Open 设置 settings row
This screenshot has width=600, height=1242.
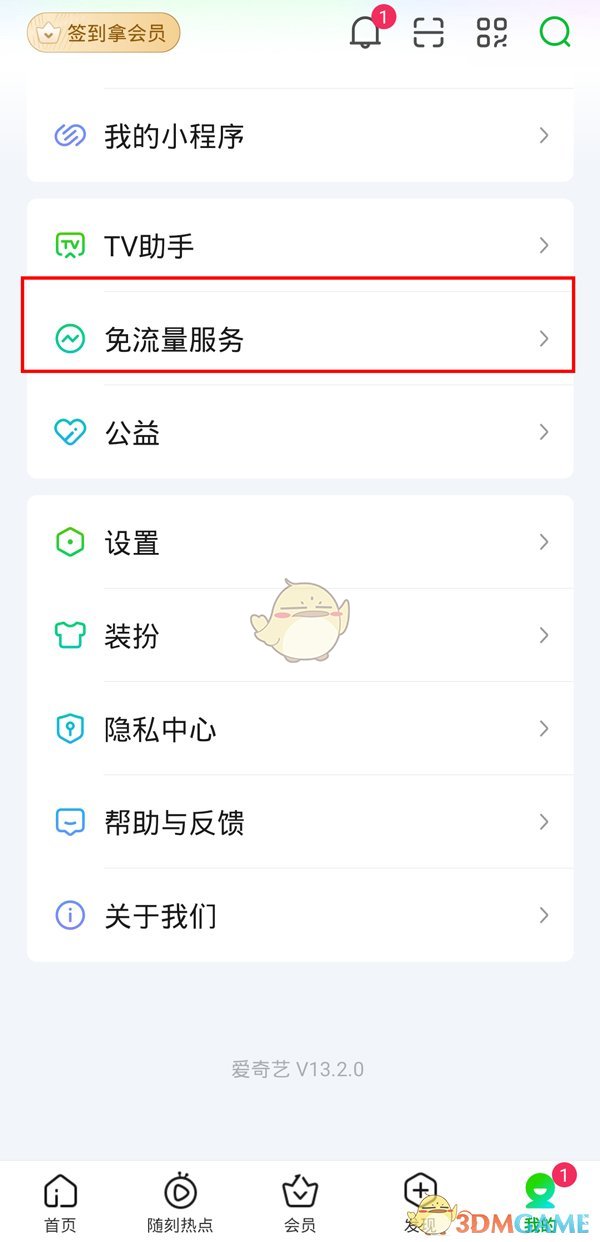300,542
